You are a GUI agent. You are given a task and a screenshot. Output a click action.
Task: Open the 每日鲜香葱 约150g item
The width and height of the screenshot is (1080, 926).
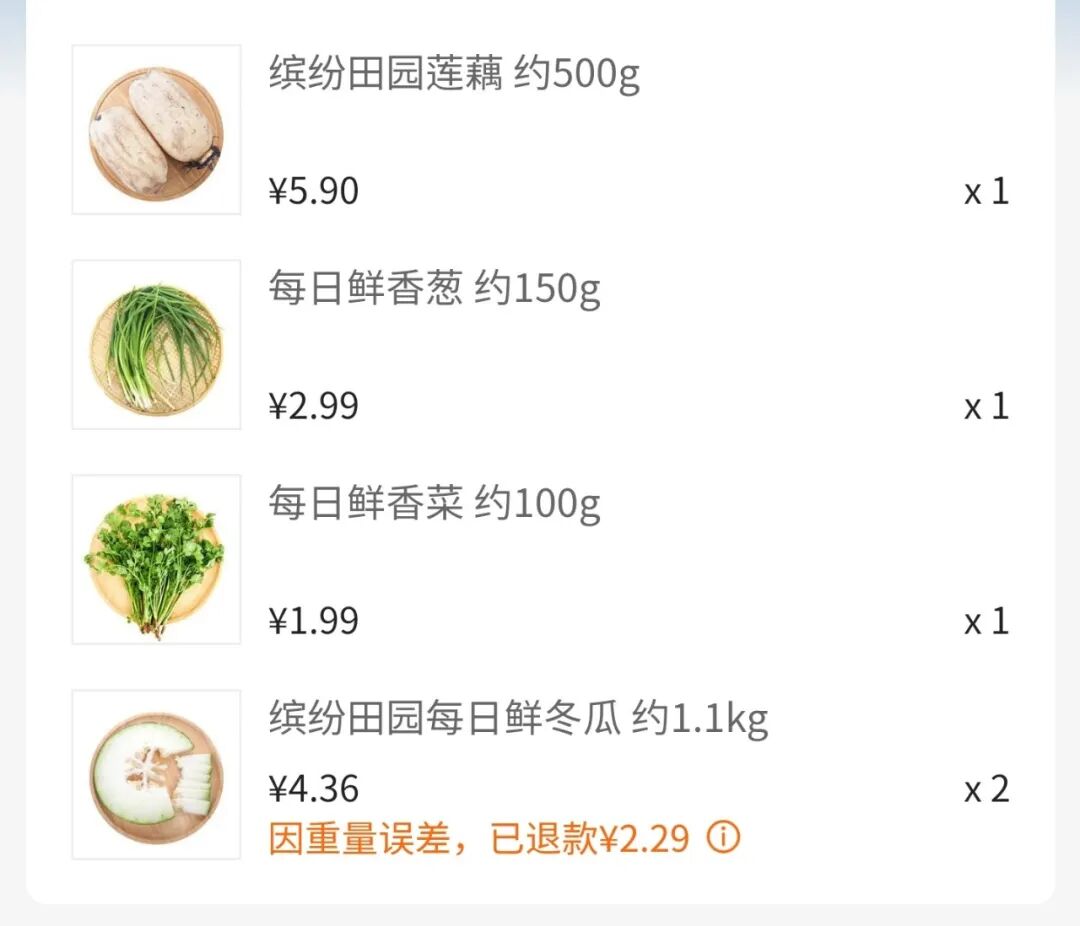click(x=434, y=290)
